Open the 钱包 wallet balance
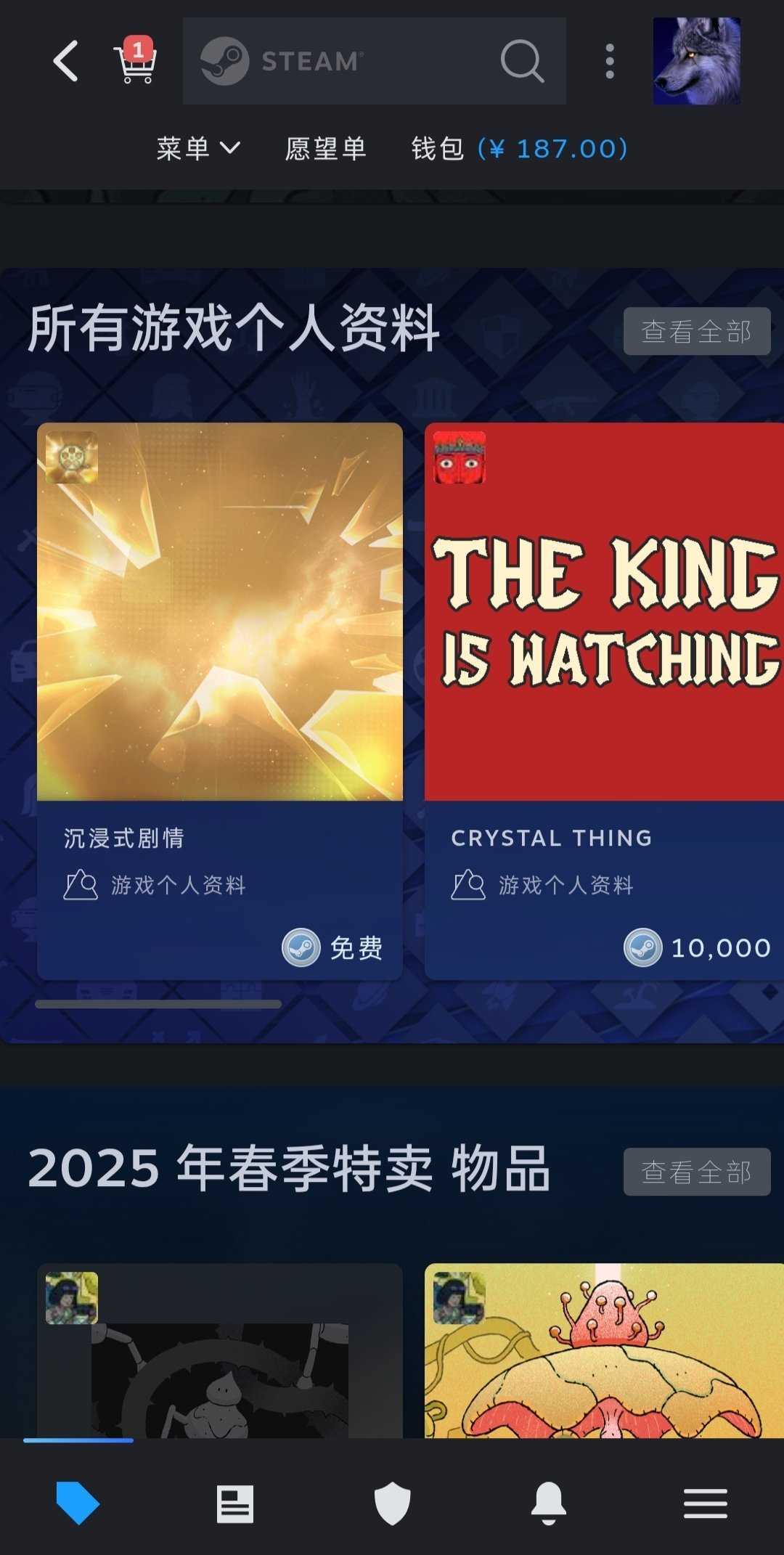The height and width of the screenshot is (1555, 784). [519, 149]
